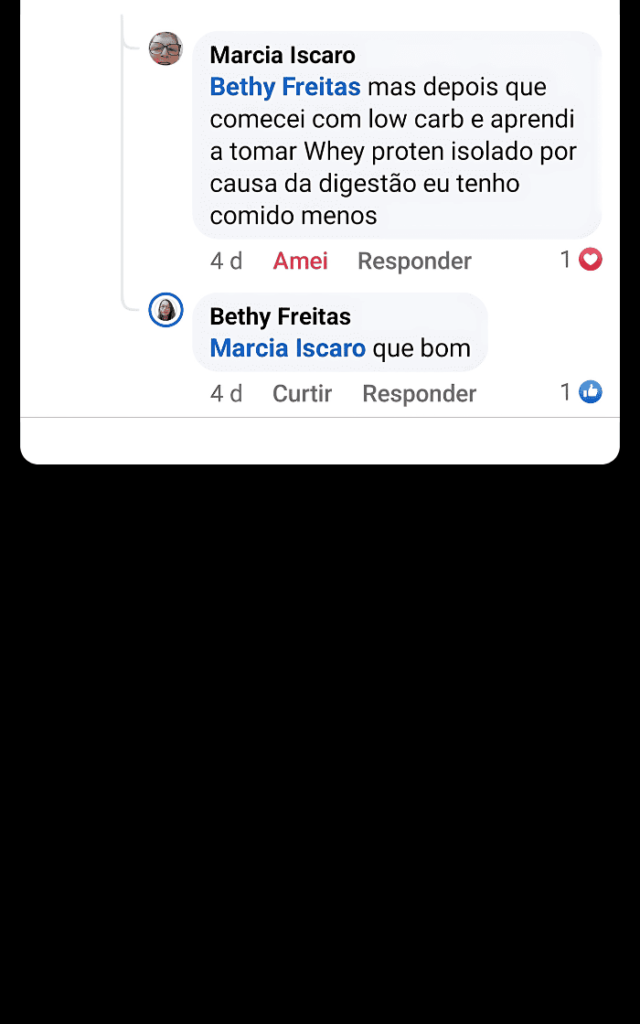Tap the Amei reaction under Marcia's comment
The height and width of the screenshot is (1024, 640).
pyautogui.click(x=300, y=261)
